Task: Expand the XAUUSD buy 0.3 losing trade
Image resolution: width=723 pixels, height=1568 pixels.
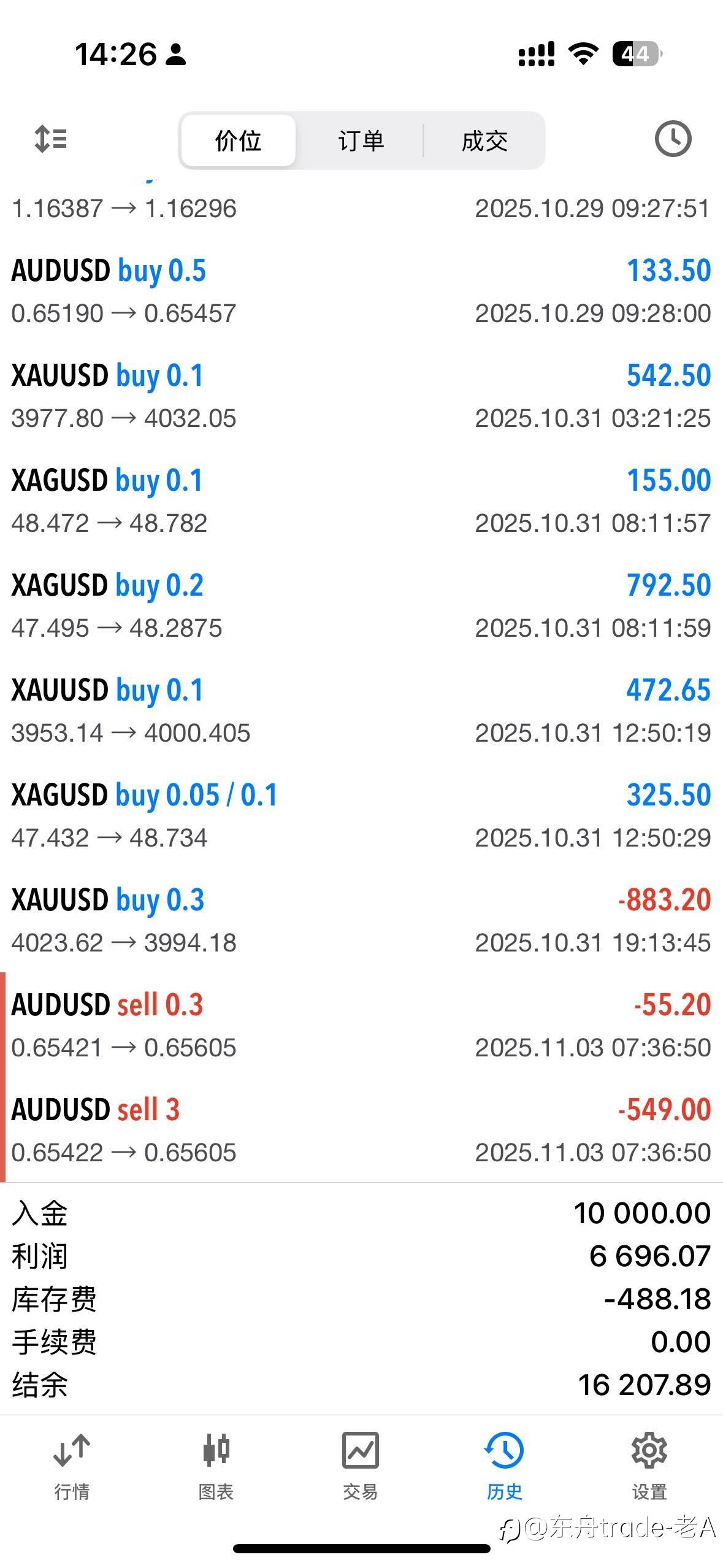Action: pos(361,921)
